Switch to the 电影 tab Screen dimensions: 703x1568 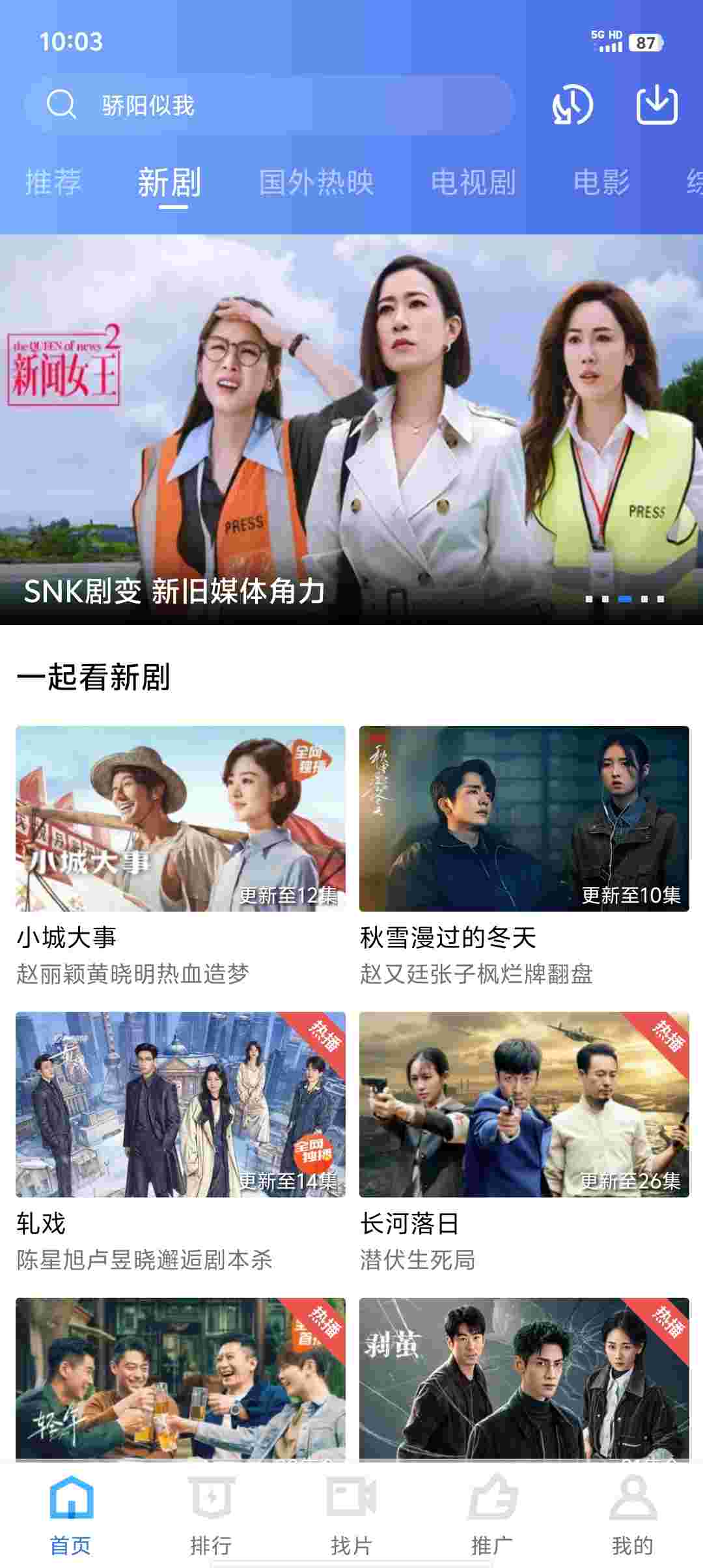601,182
